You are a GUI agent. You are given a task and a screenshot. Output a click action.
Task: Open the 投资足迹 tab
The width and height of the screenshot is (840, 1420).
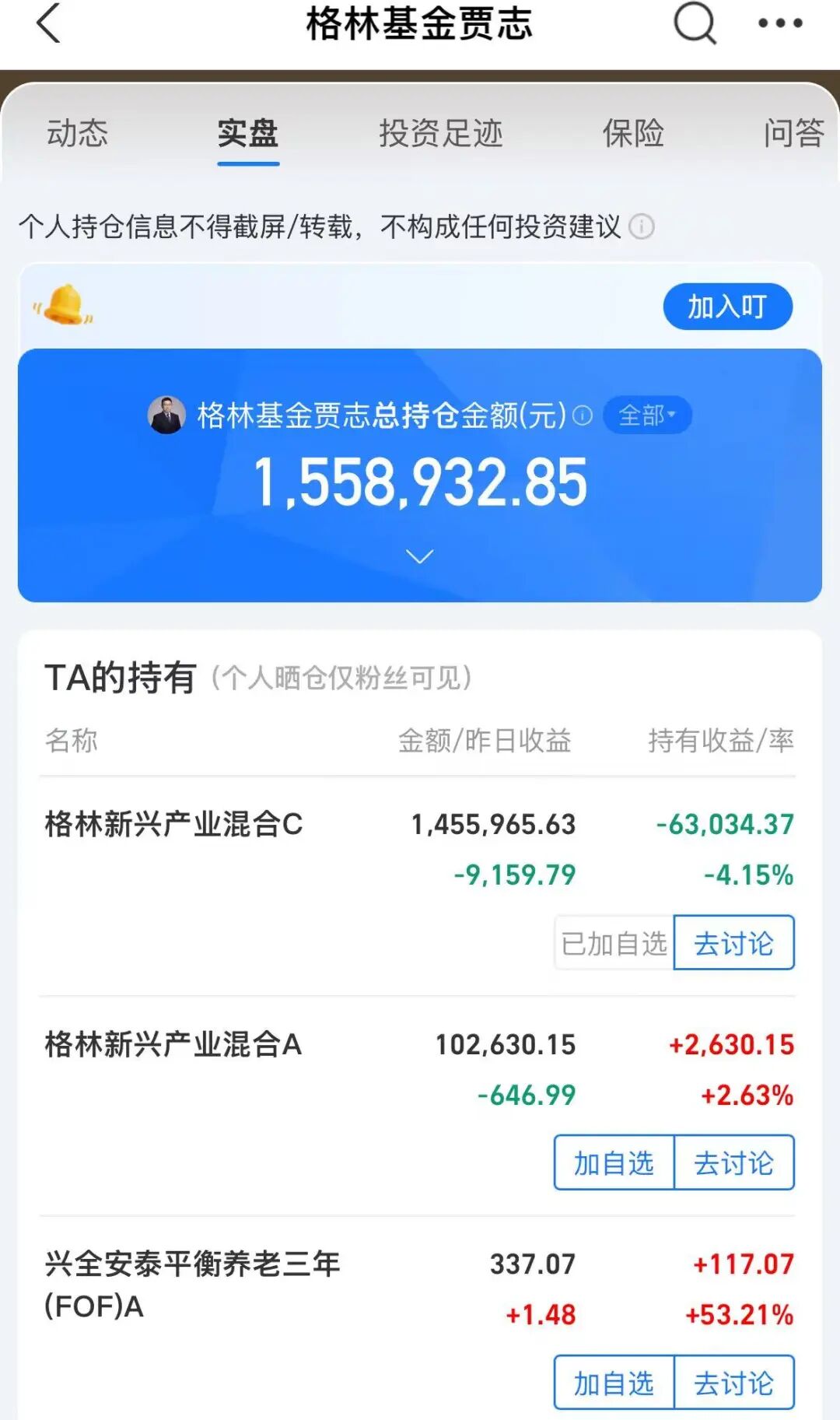pos(442,134)
